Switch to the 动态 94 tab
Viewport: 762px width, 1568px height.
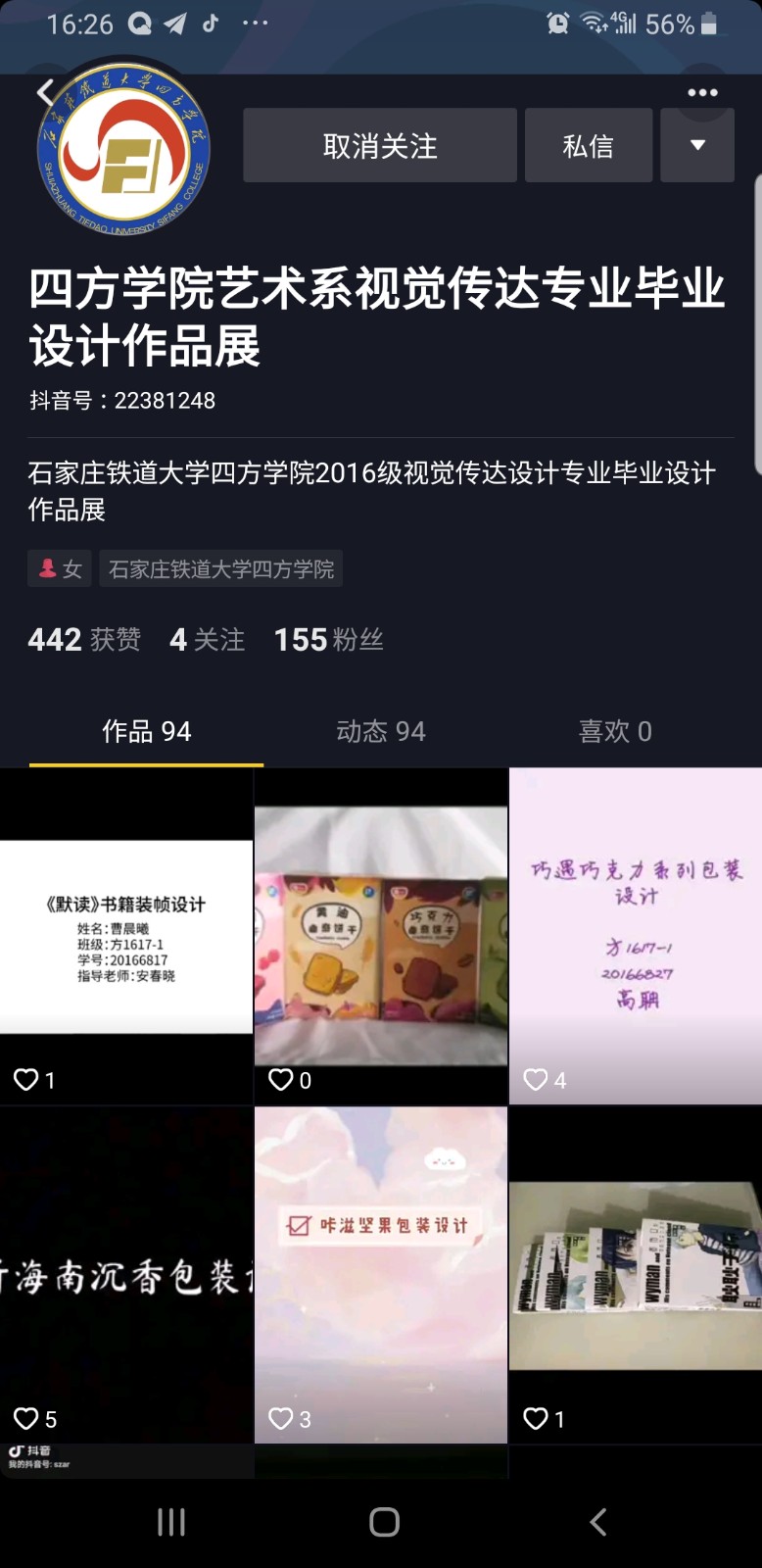pos(381,732)
